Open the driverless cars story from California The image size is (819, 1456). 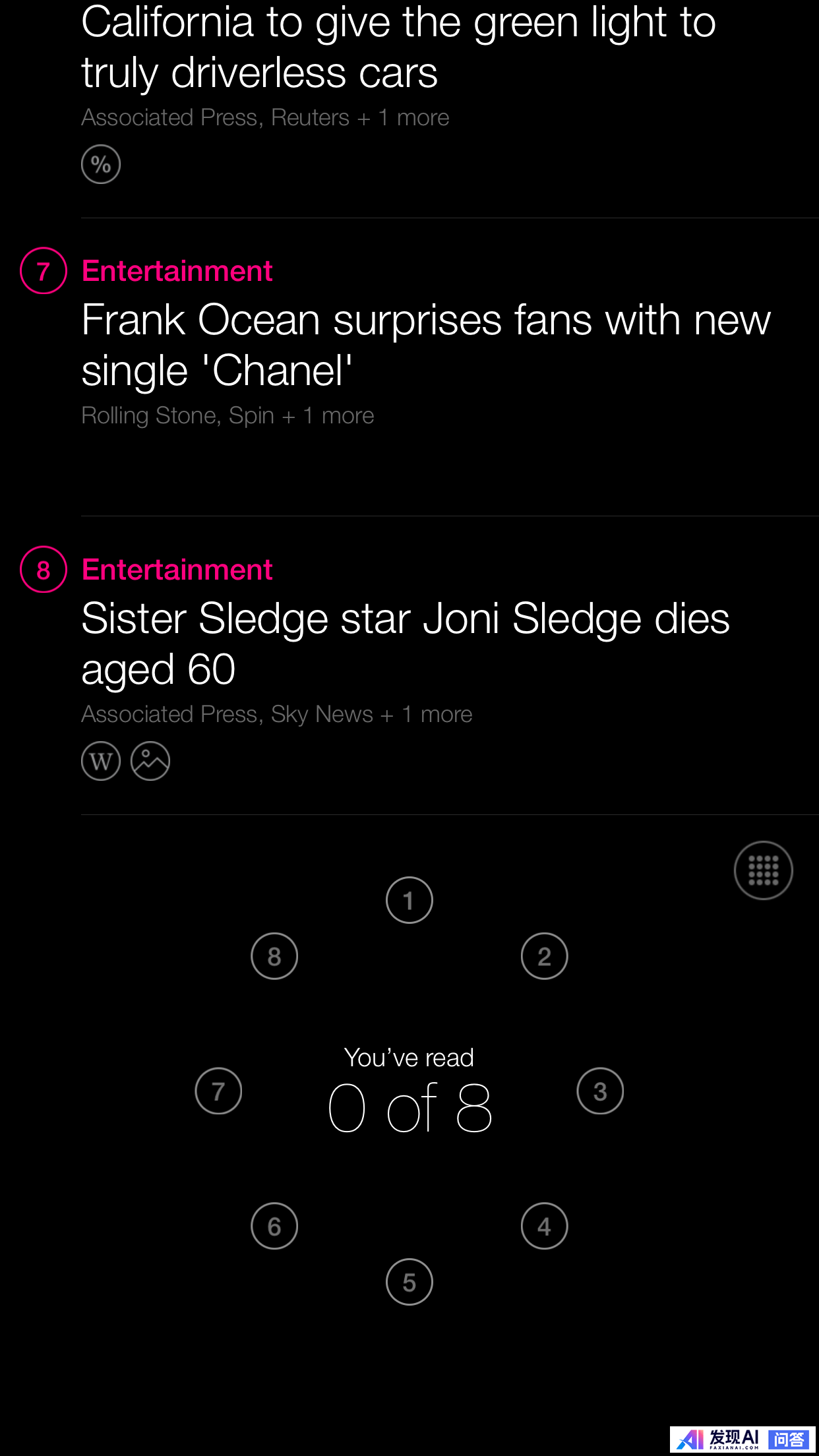(x=398, y=47)
